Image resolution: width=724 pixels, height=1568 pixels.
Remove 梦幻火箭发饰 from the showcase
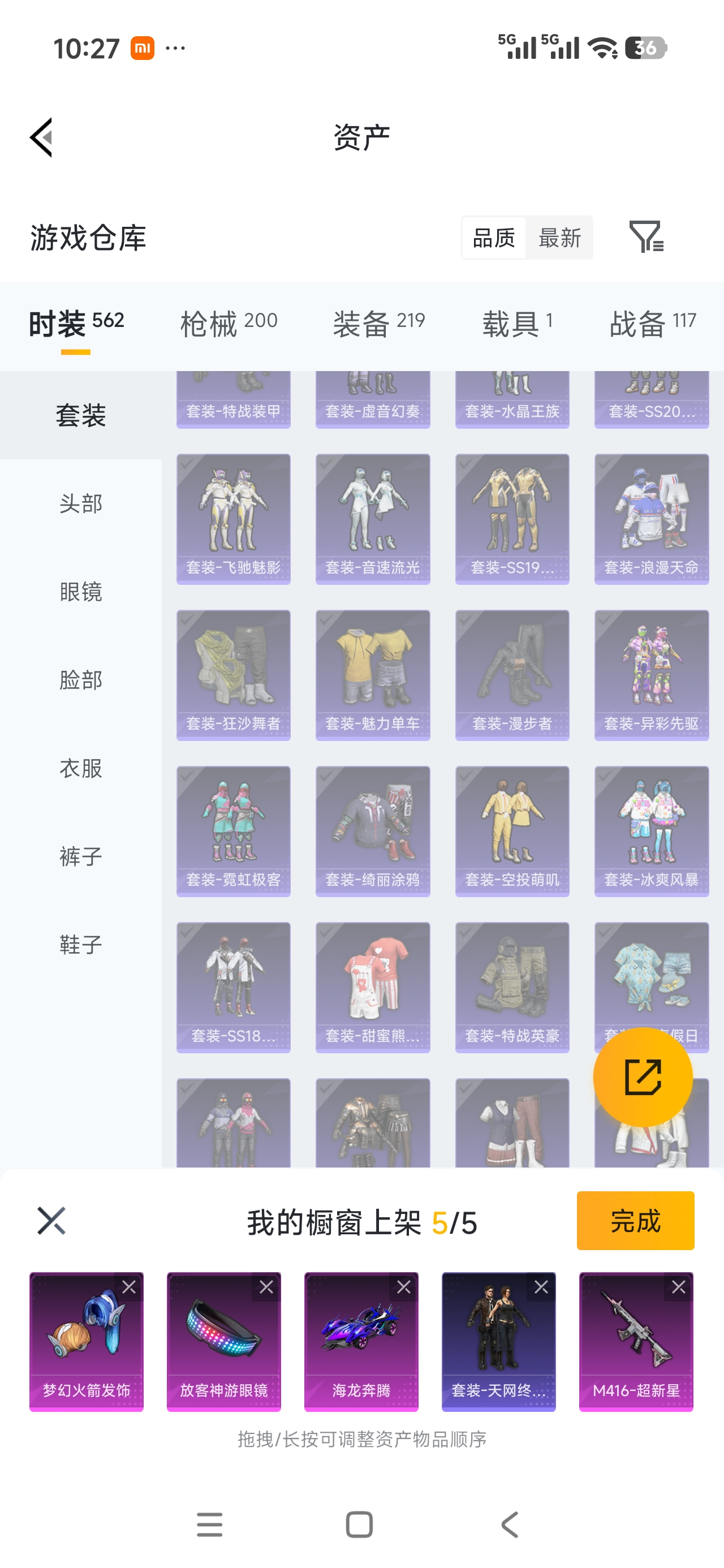pos(129,1287)
